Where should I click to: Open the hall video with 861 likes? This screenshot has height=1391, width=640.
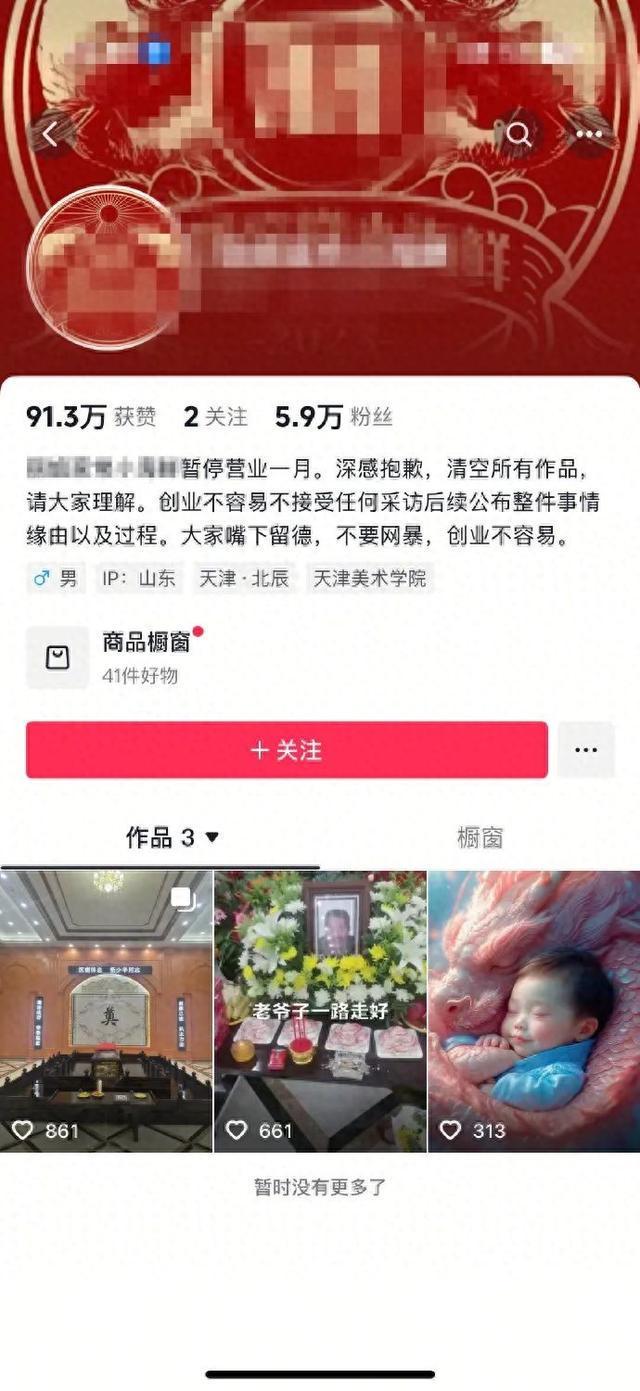click(x=106, y=1010)
